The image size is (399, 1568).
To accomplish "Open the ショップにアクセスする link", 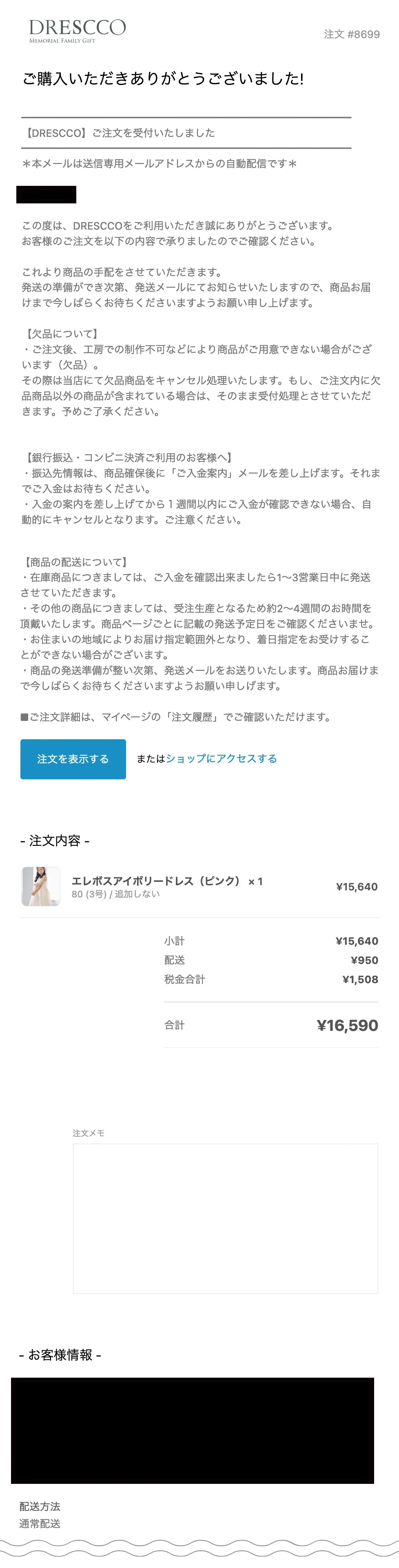I will pos(221,758).
